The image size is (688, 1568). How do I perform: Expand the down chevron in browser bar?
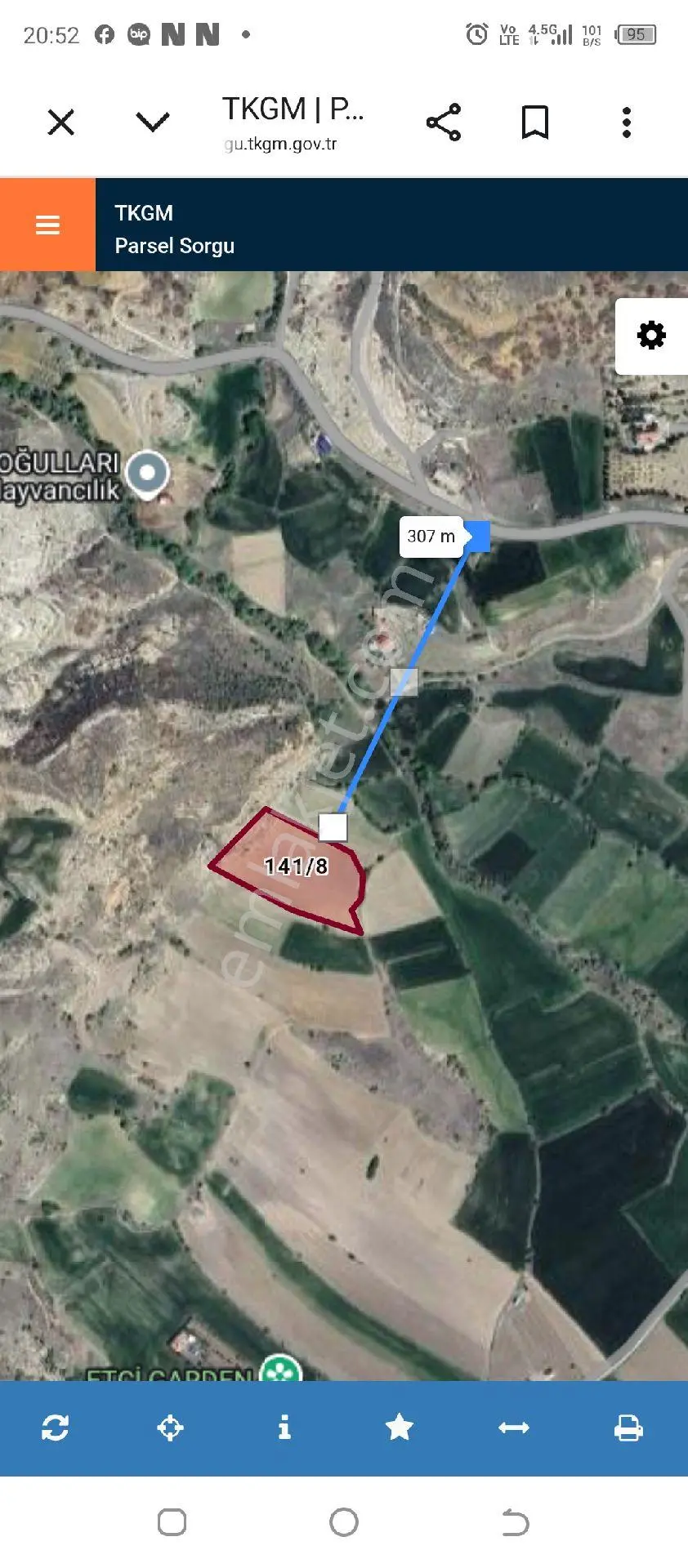click(153, 122)
